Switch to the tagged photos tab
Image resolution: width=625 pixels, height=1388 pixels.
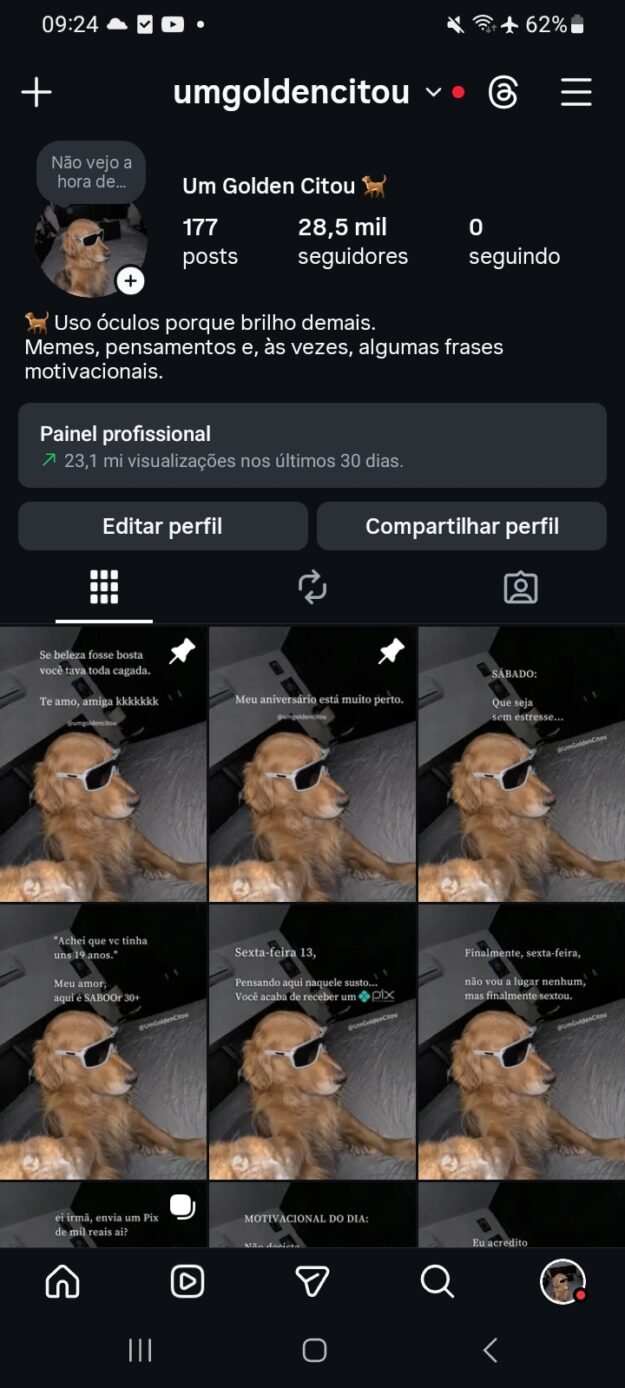521,588
